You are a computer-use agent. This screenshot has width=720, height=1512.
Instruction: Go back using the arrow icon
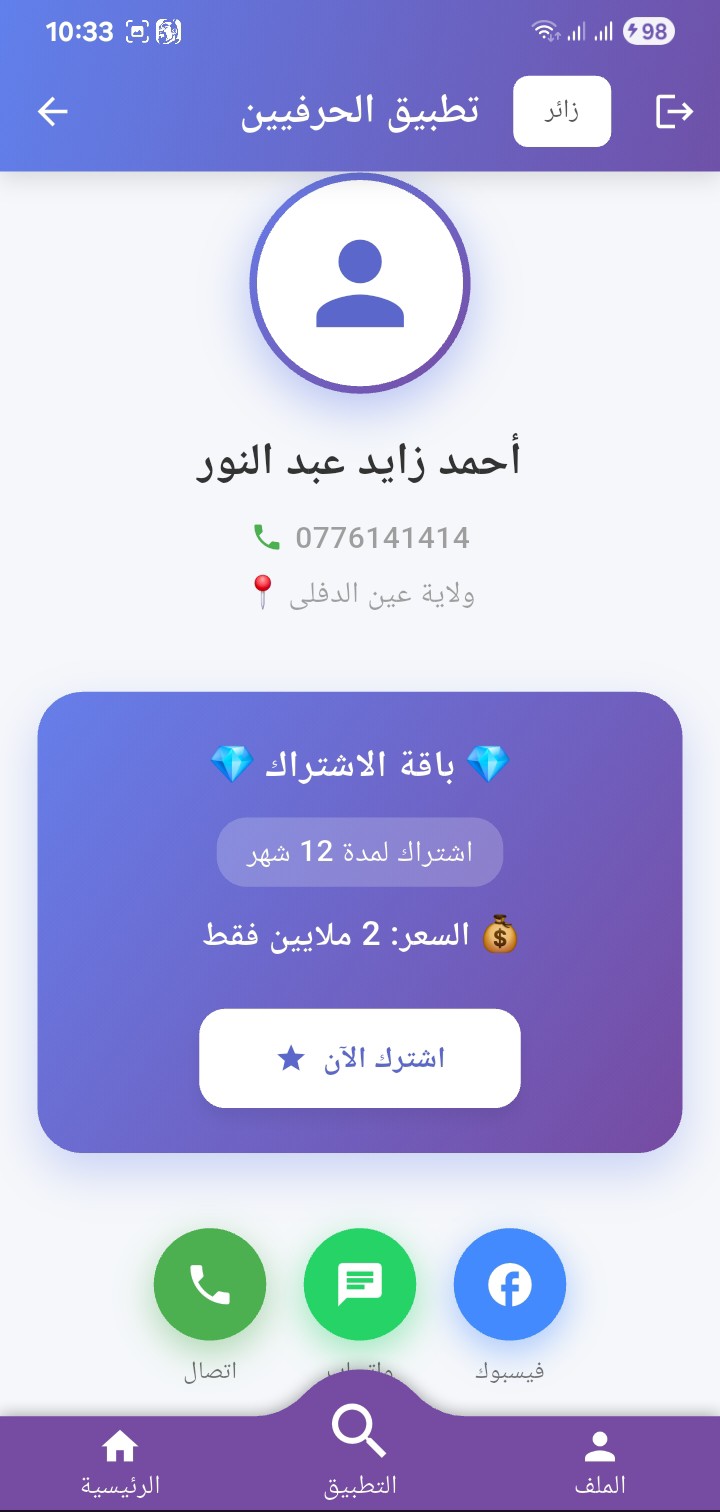52,111
